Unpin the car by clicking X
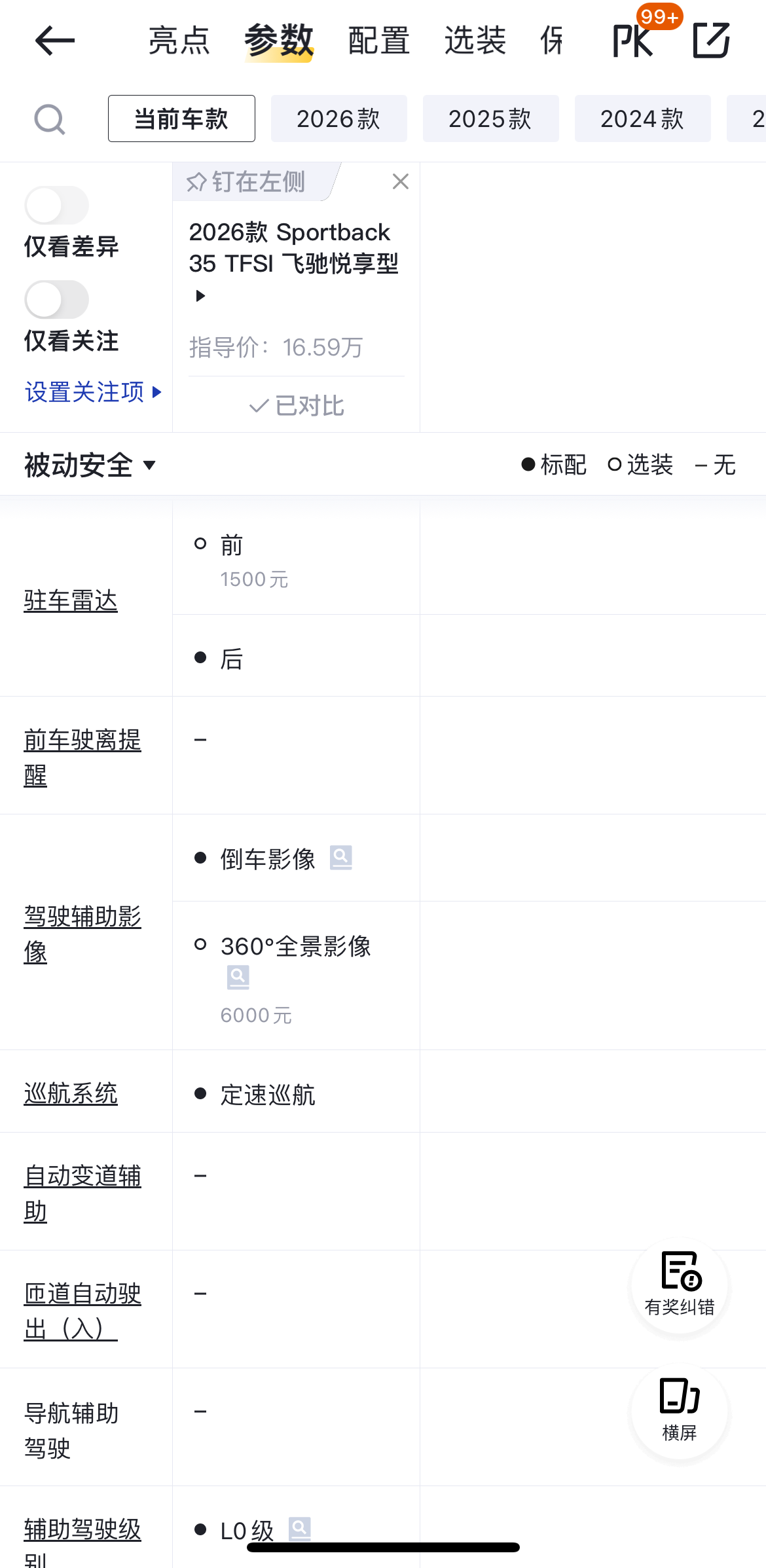 (x=400, y=182)
